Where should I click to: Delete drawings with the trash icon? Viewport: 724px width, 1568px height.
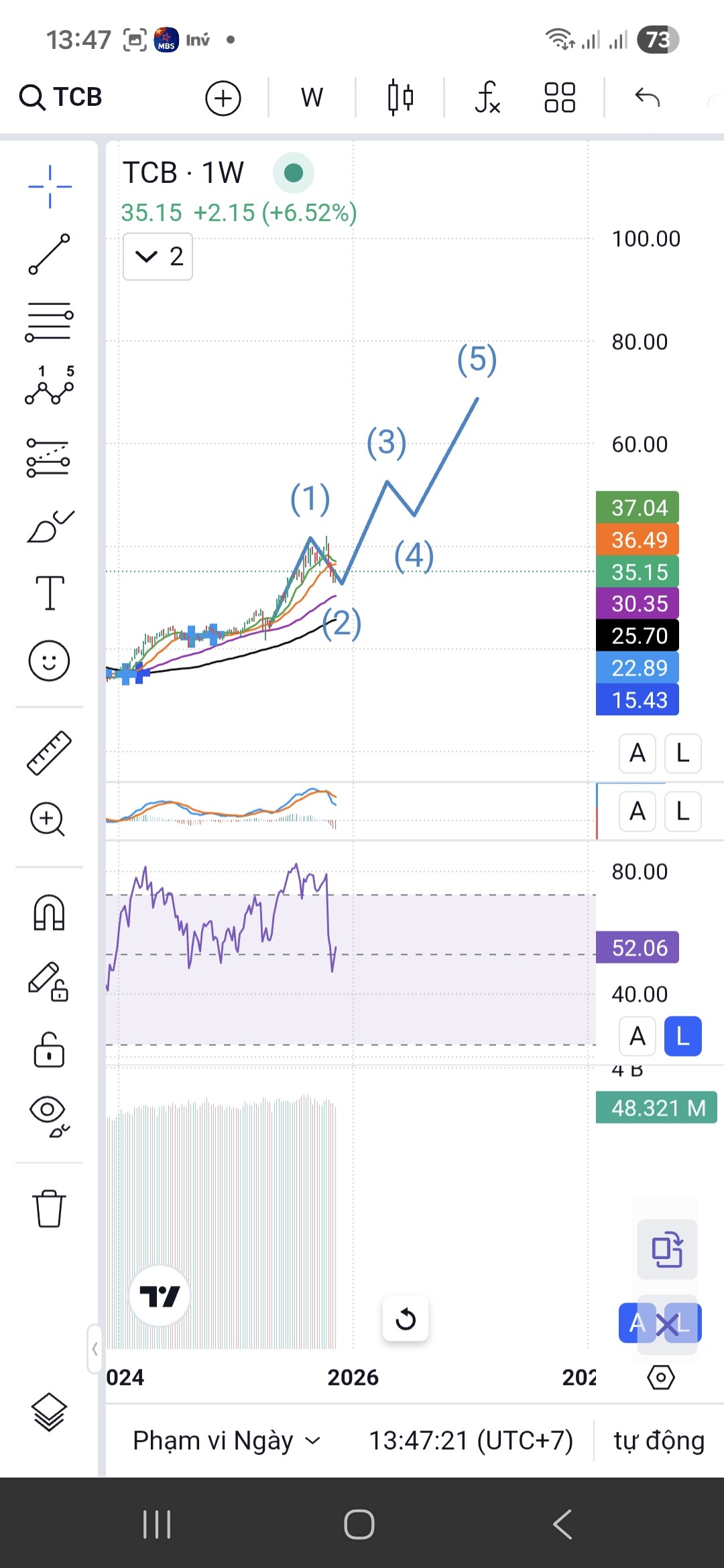(50, 1208)
